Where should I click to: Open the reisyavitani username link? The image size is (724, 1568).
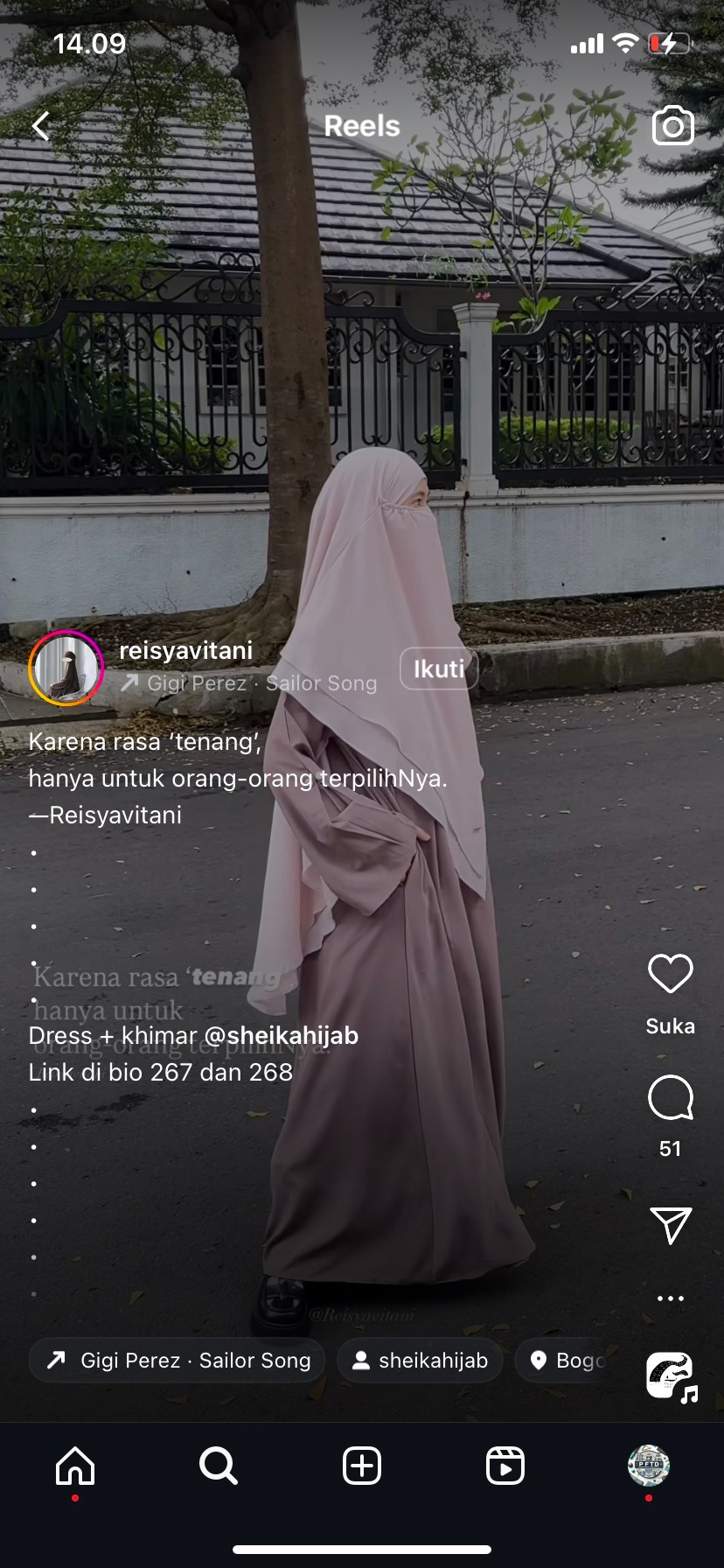[x=185, y=650]
